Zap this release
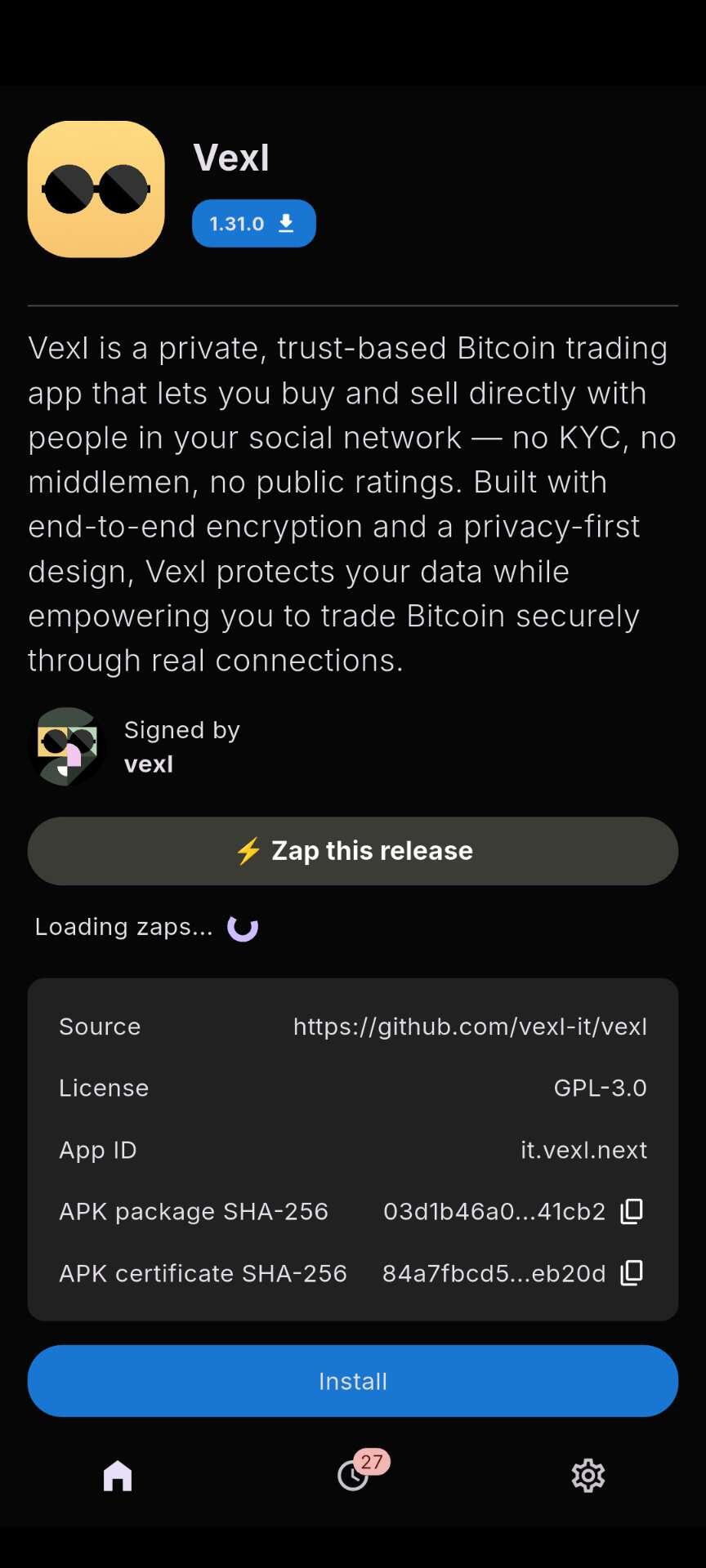 pyautogui.click(x=353, y=851)
